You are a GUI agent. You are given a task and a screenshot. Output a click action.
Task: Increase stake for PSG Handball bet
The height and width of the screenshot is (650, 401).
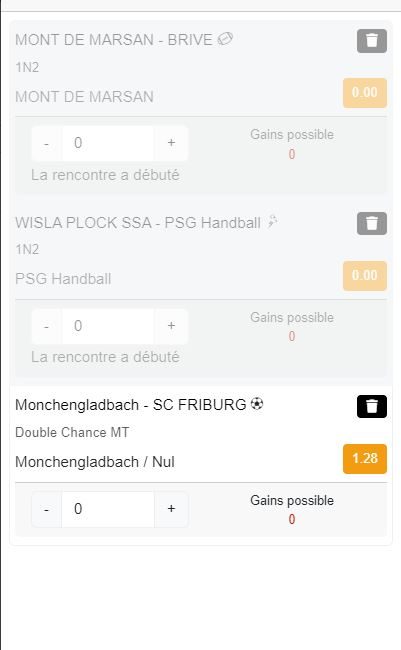[x=171, y=326]
